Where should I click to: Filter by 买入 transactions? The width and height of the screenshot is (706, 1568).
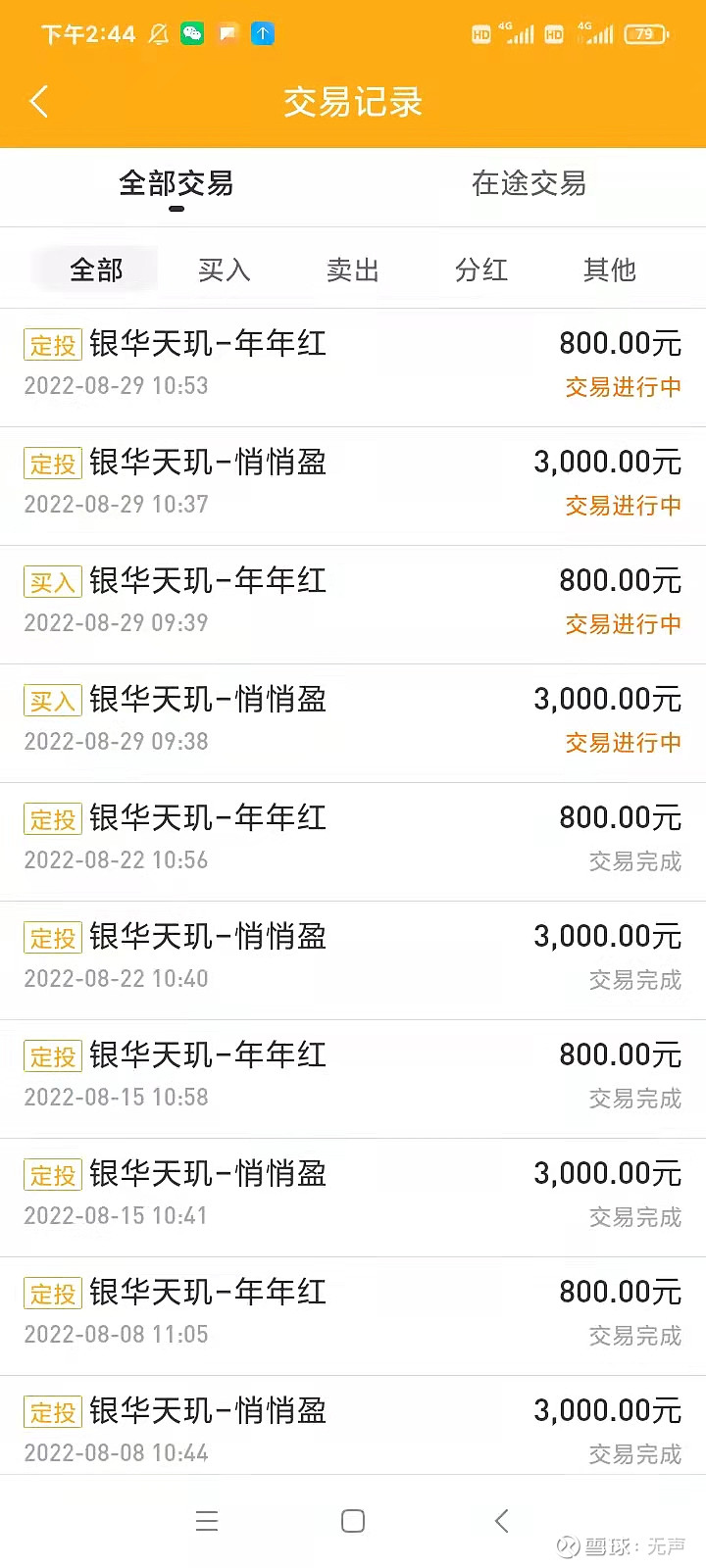coord(225,269)
